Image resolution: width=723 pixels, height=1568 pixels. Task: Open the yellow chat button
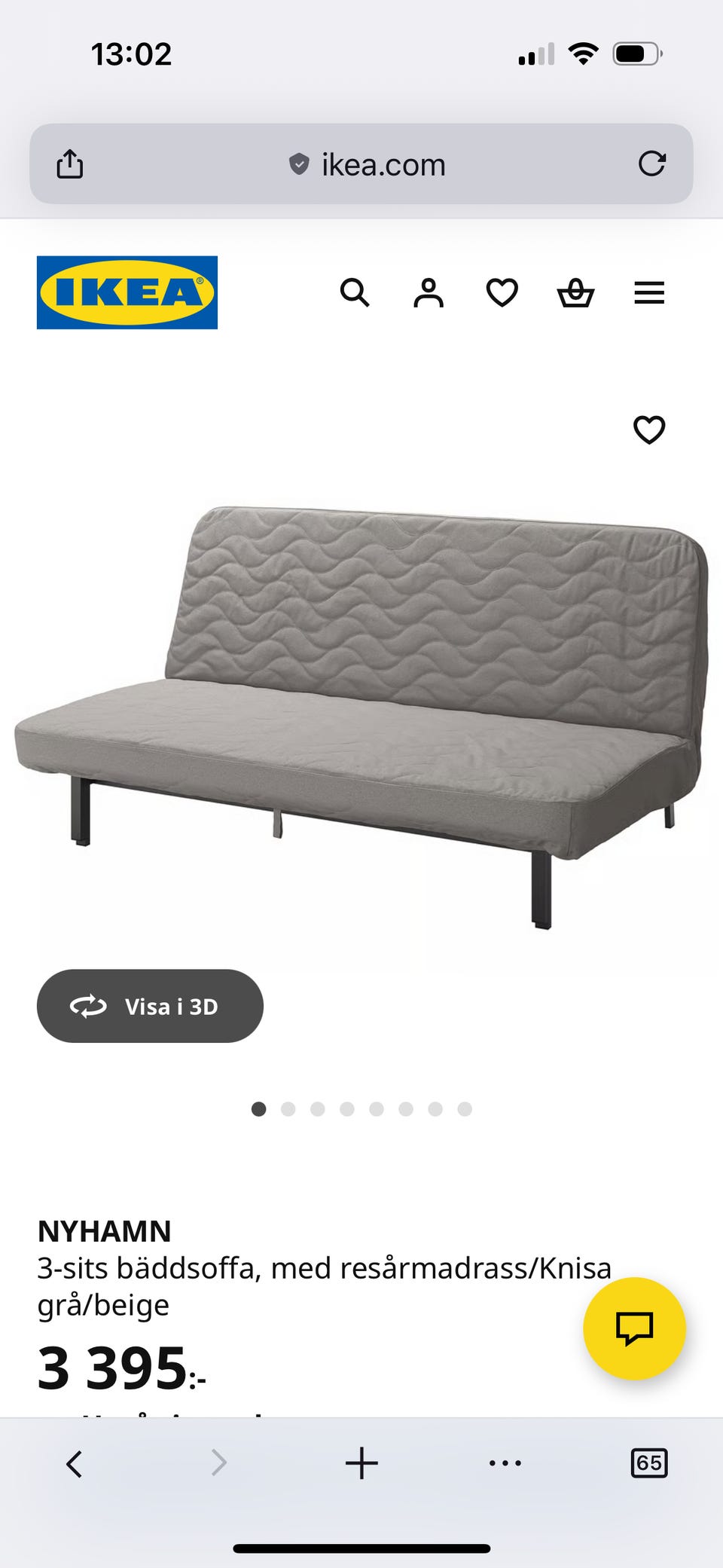(x=634, y=1328)
